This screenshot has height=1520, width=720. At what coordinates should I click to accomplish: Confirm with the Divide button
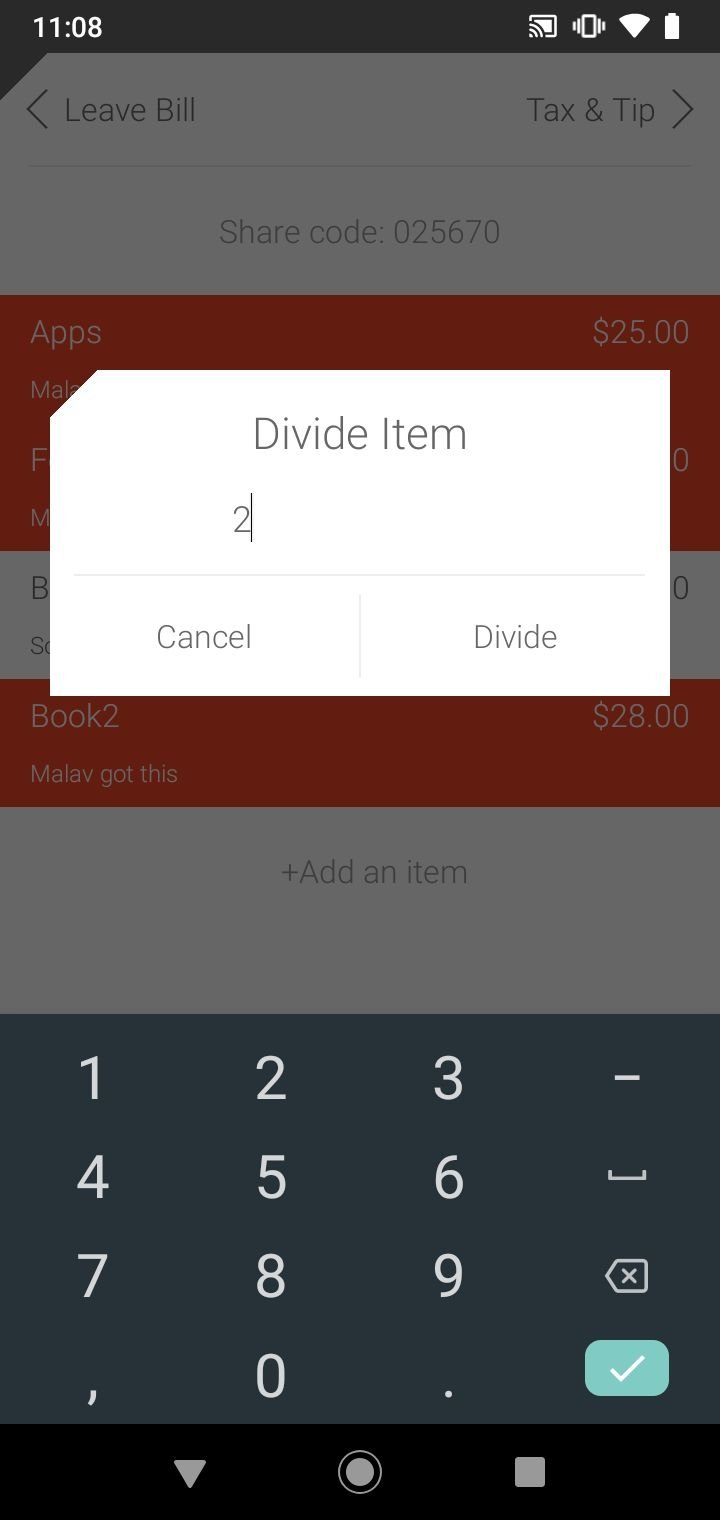(x=515, y=637)
